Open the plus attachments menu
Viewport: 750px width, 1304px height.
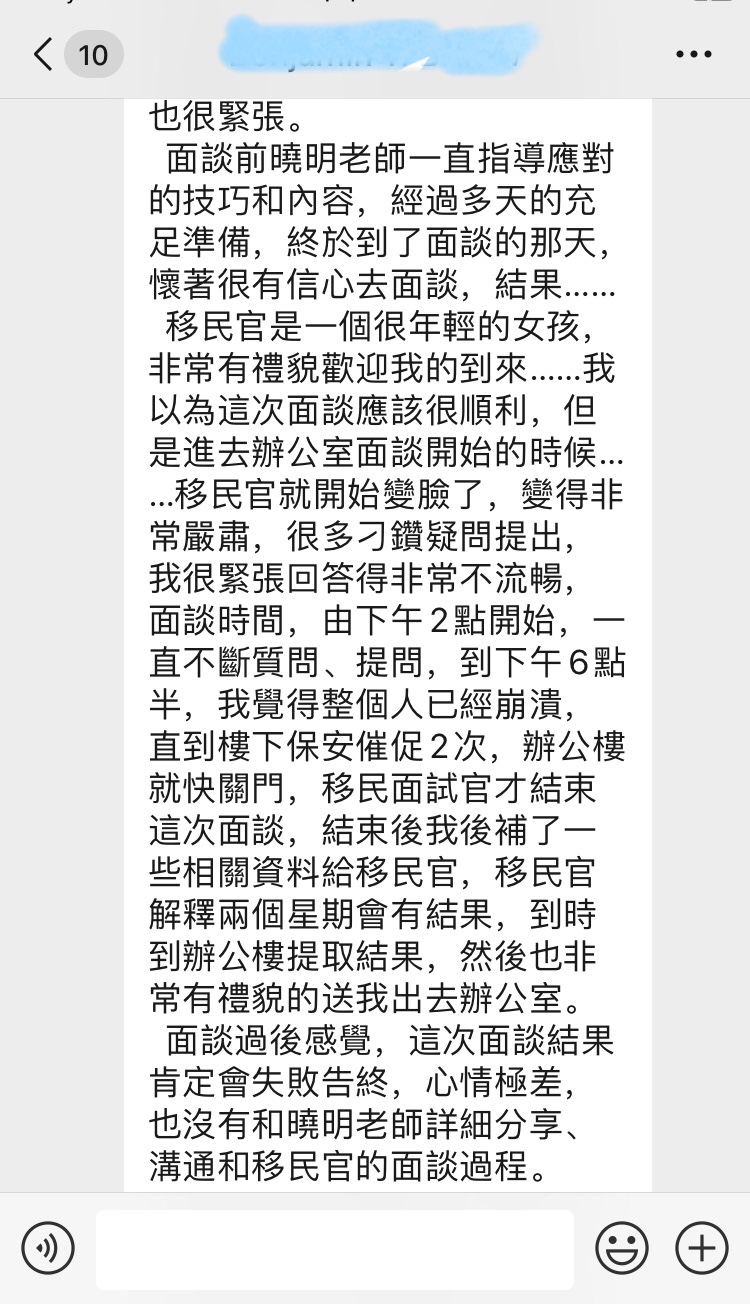point(702,1248)
